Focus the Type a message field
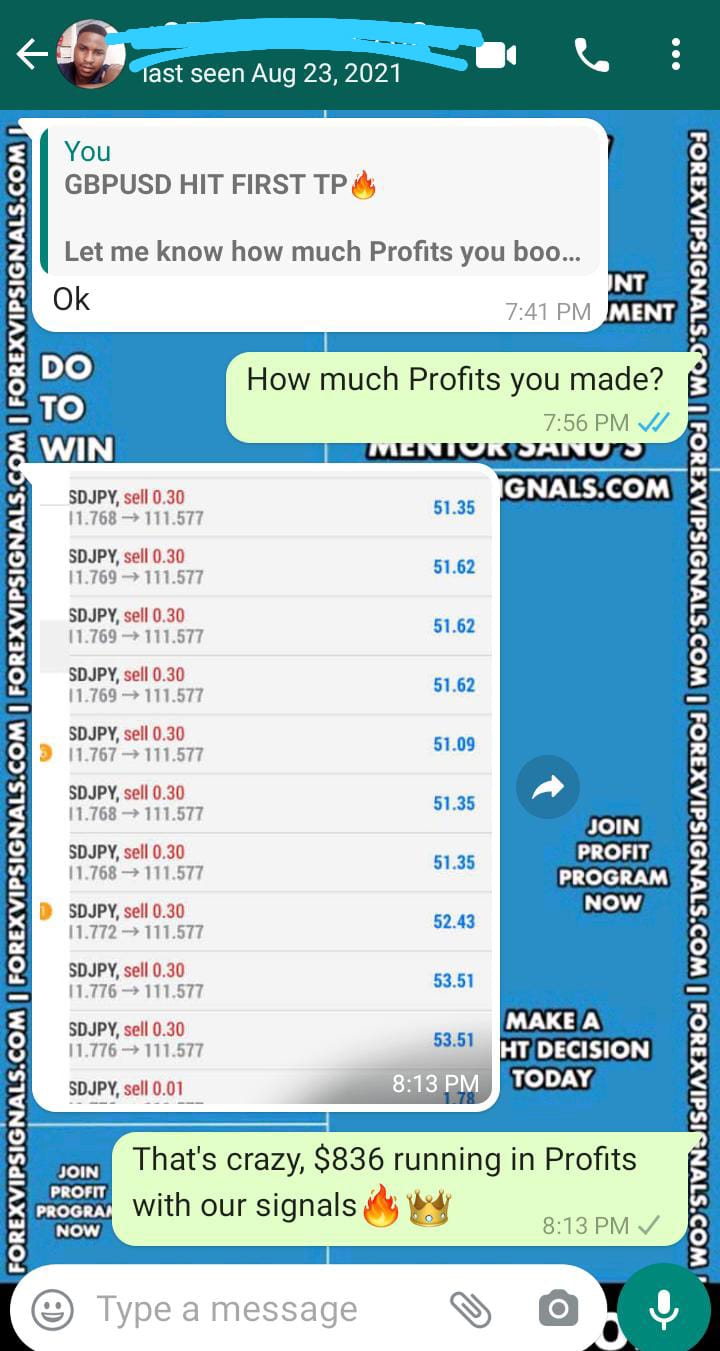720x1351 pixels. [x=260, y=1309]
